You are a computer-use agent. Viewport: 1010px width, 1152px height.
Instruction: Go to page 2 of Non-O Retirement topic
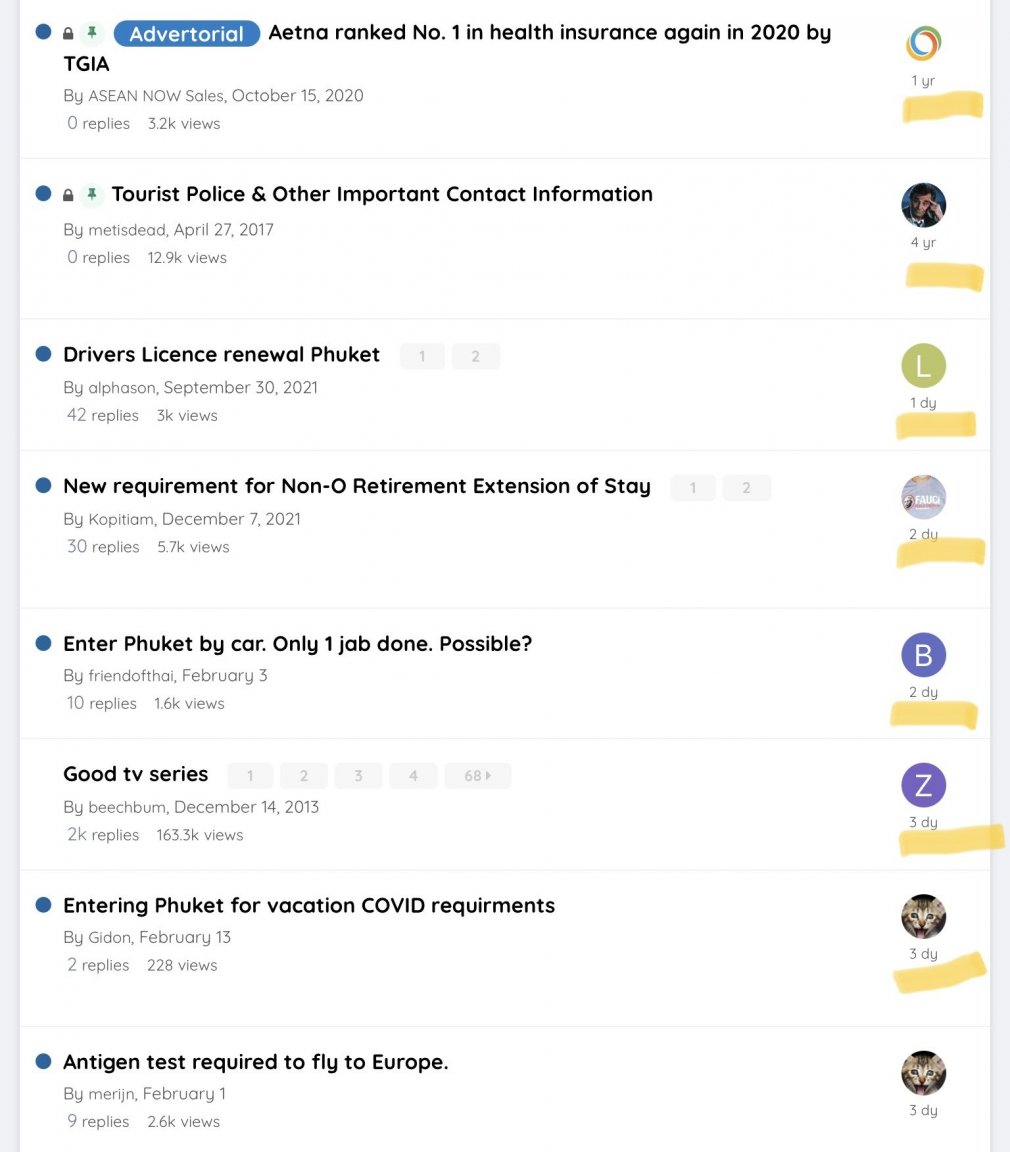point(746,488)
